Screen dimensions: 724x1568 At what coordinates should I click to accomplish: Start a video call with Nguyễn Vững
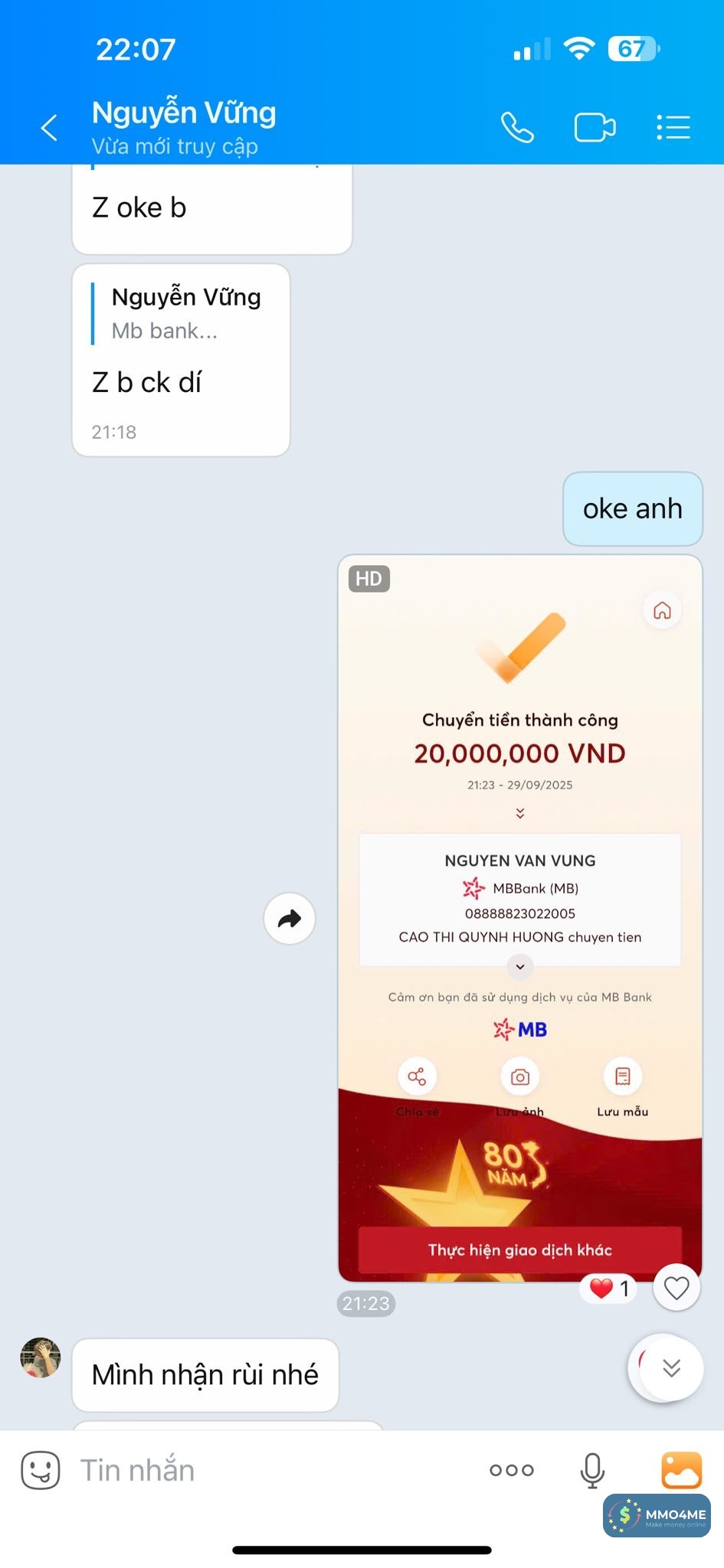[595, 127]
